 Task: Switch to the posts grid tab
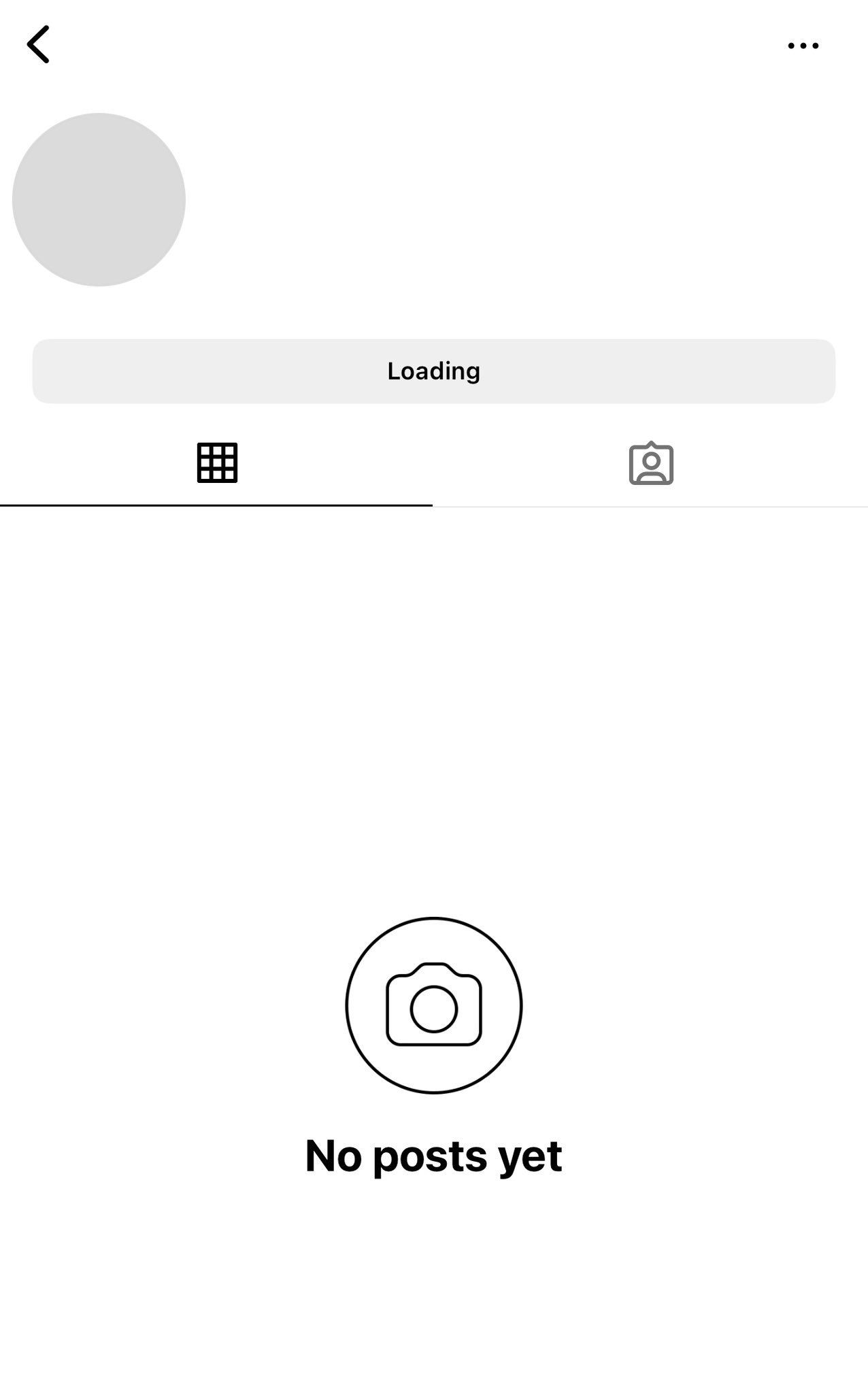[x=217, y=463]
